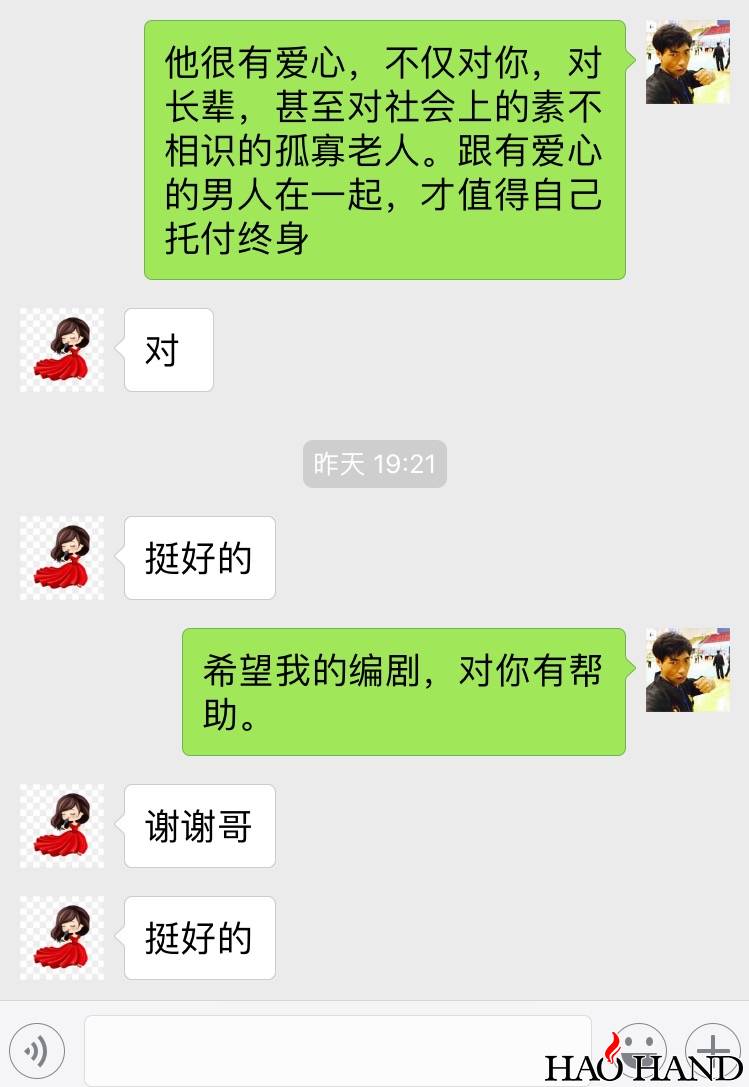Focus the message text input field
This screenshot has height=1087, width=749.
tap(338, 1049)
